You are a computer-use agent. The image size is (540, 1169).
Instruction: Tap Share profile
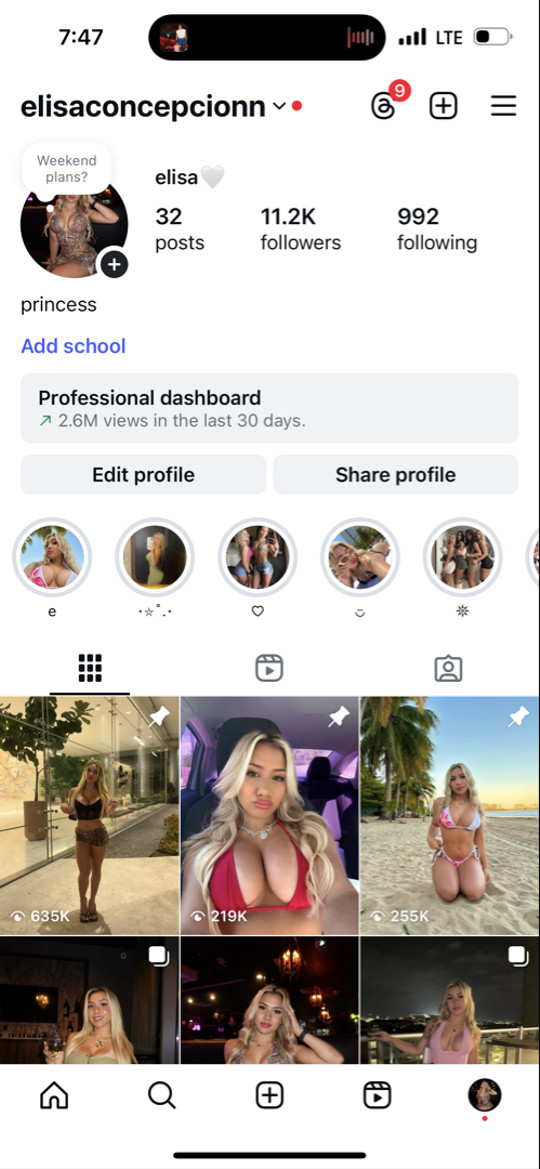tap(395, 475)
